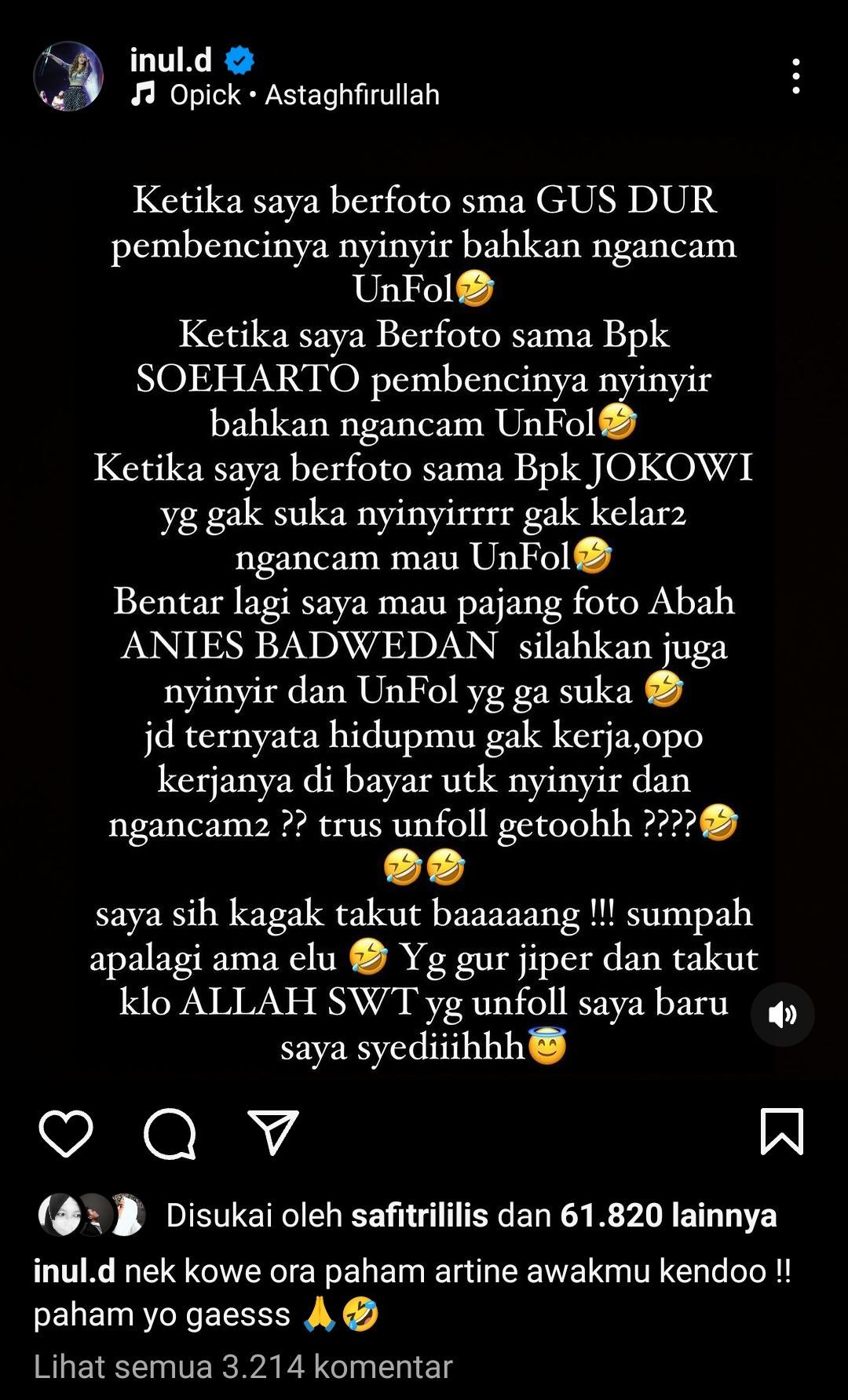
Task: Open inul.d from the caption
Action: tap(75, 1271)
